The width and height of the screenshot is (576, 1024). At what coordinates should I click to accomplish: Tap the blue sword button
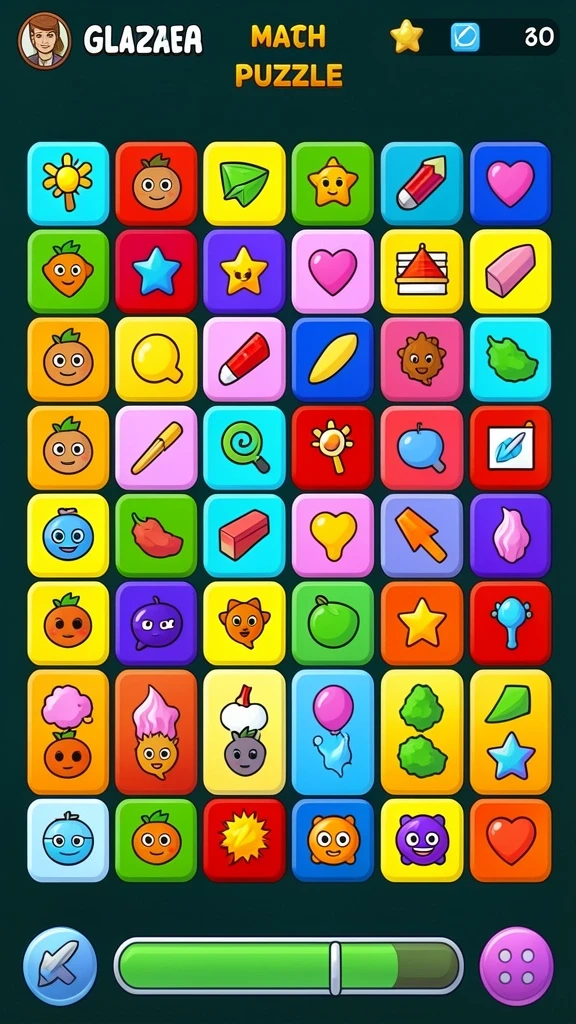pos(60,965)
